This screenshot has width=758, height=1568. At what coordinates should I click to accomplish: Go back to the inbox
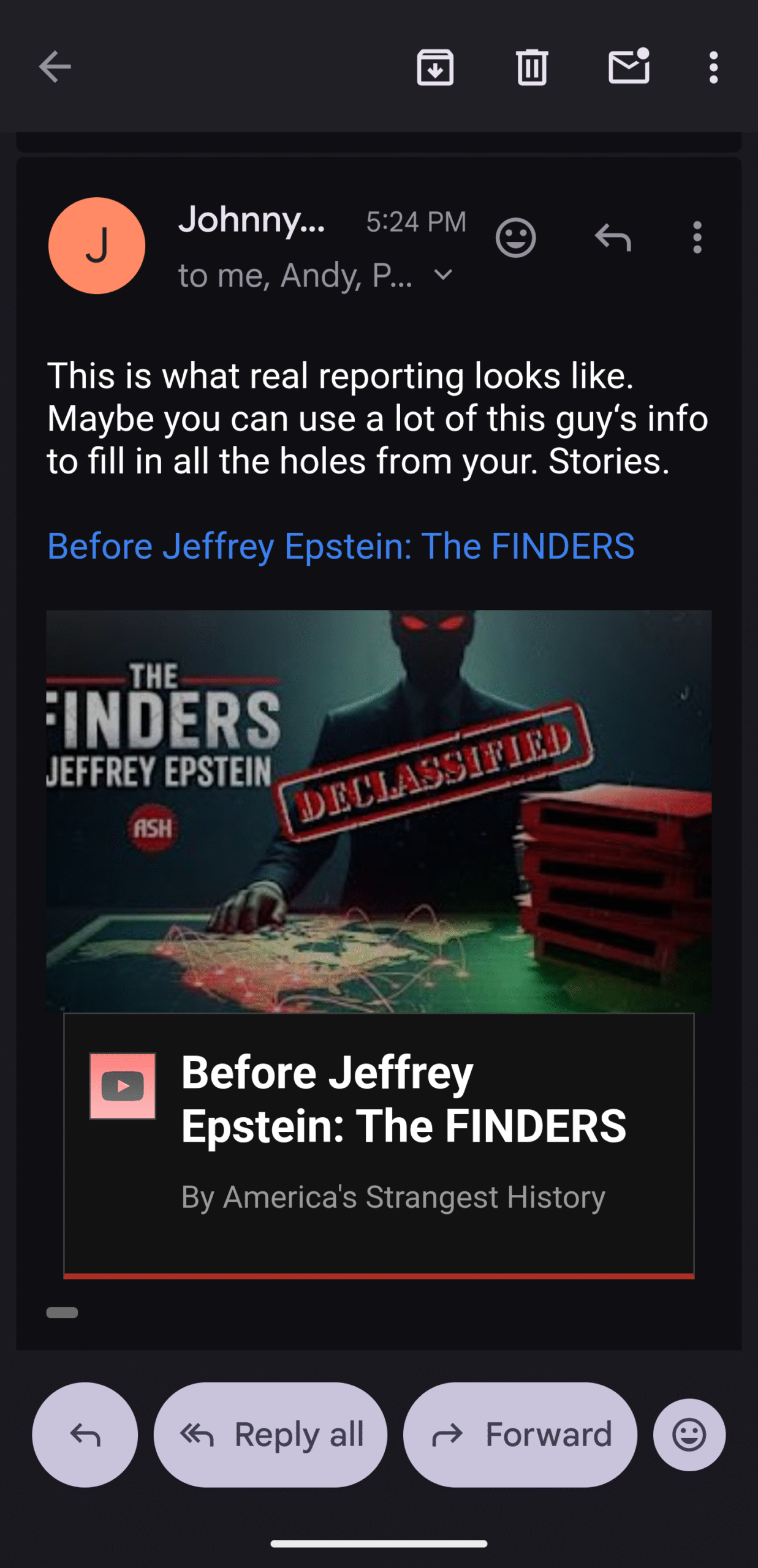55,66
